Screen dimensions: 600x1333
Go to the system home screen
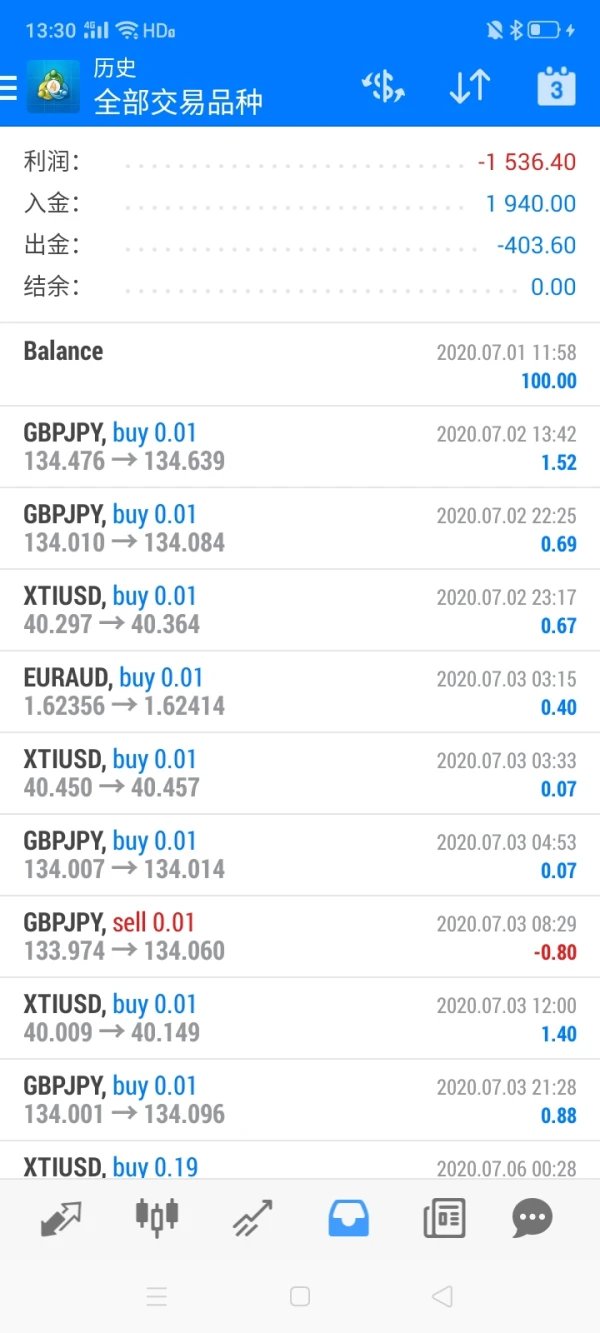[299, 1297]
